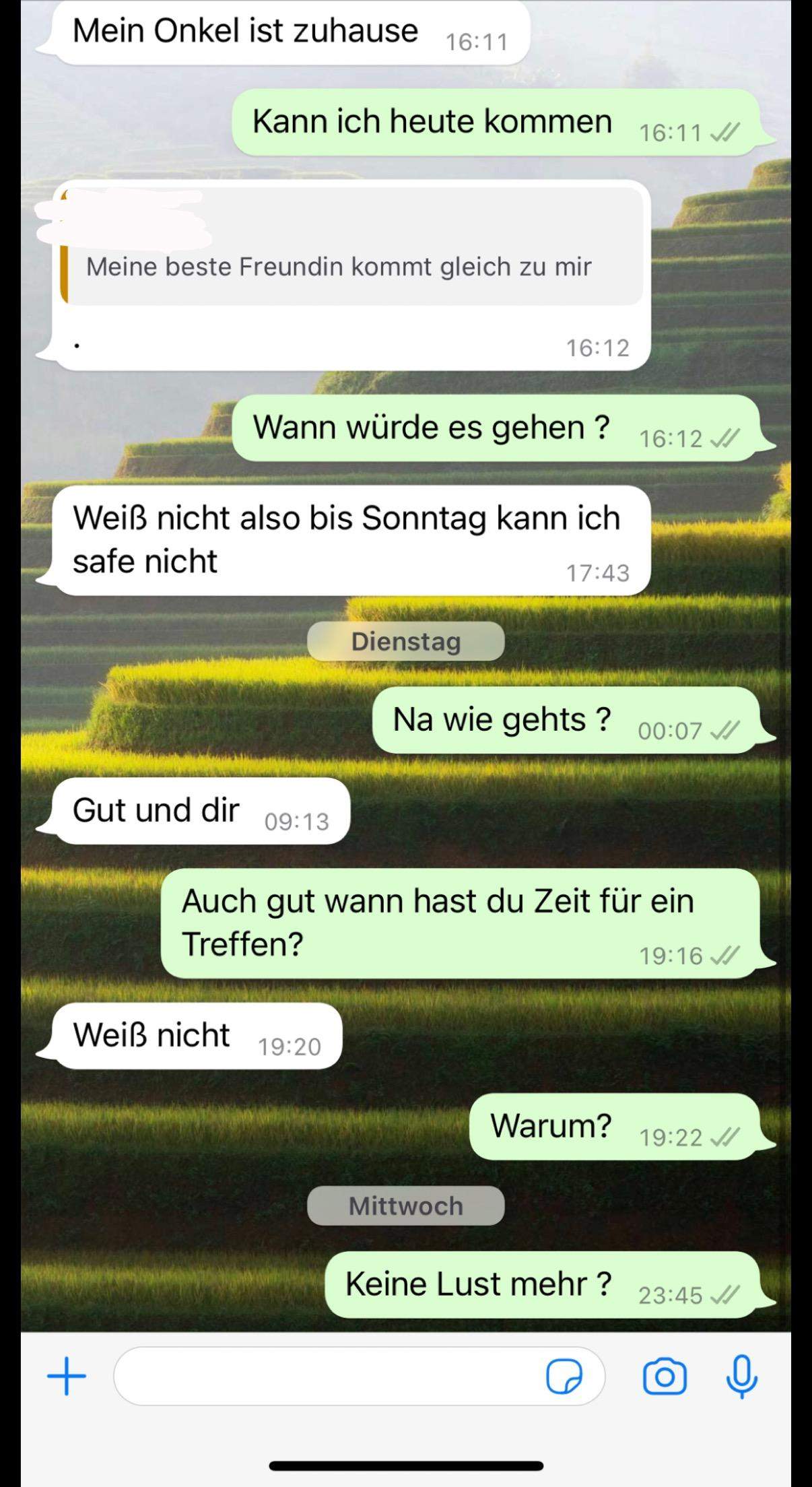
Task: Tap the 'Mittwoch' date separator
Action: [x=405, y=1205]
